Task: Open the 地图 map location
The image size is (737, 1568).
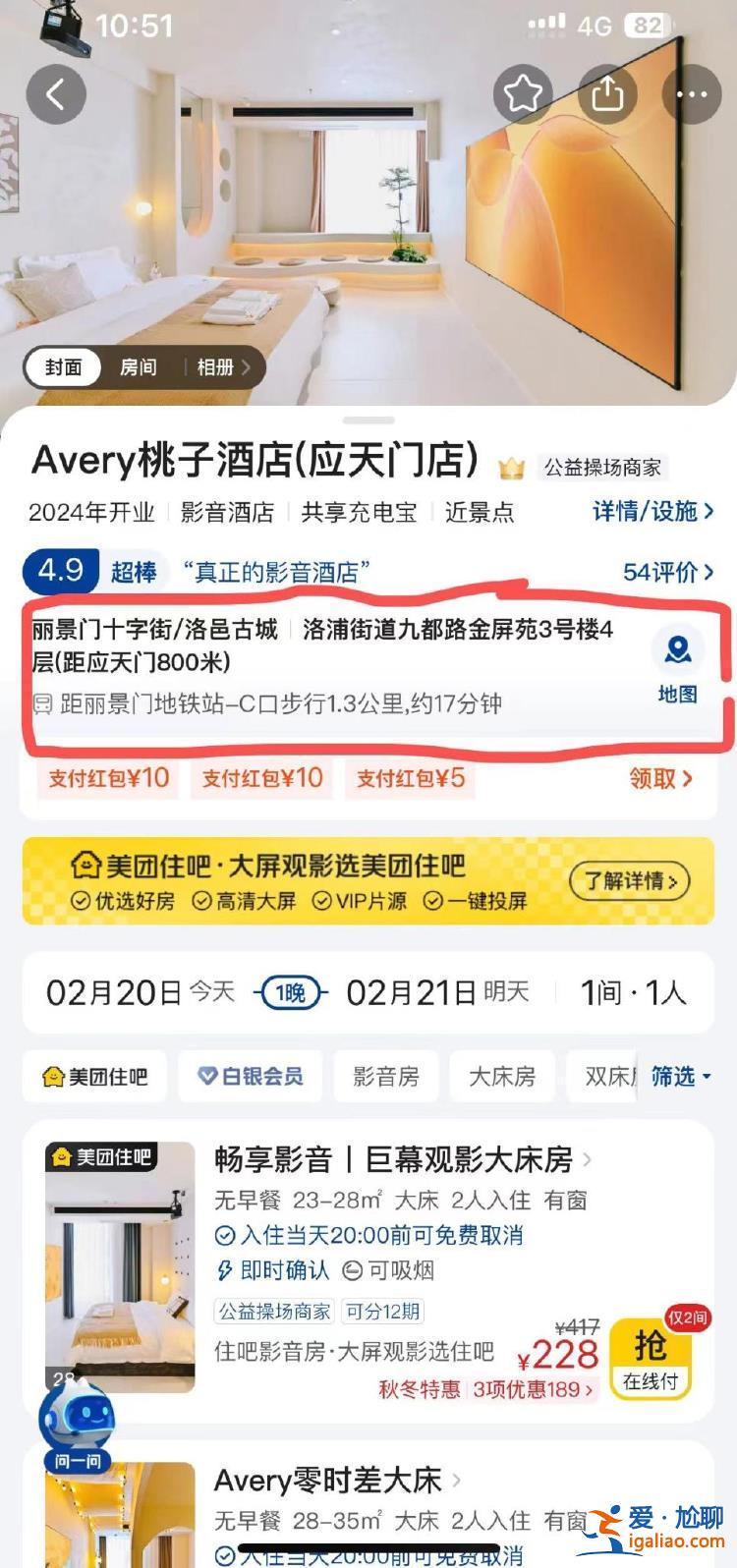Action: pos(677,663)
